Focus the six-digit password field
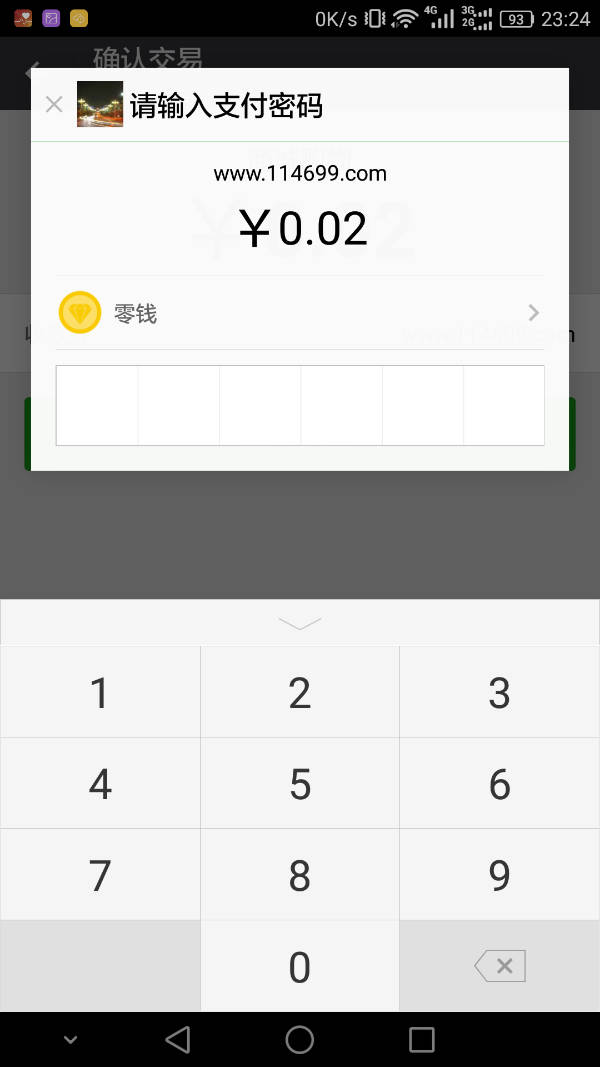This screenshot has height=1067, width=600. click(300, 406)
